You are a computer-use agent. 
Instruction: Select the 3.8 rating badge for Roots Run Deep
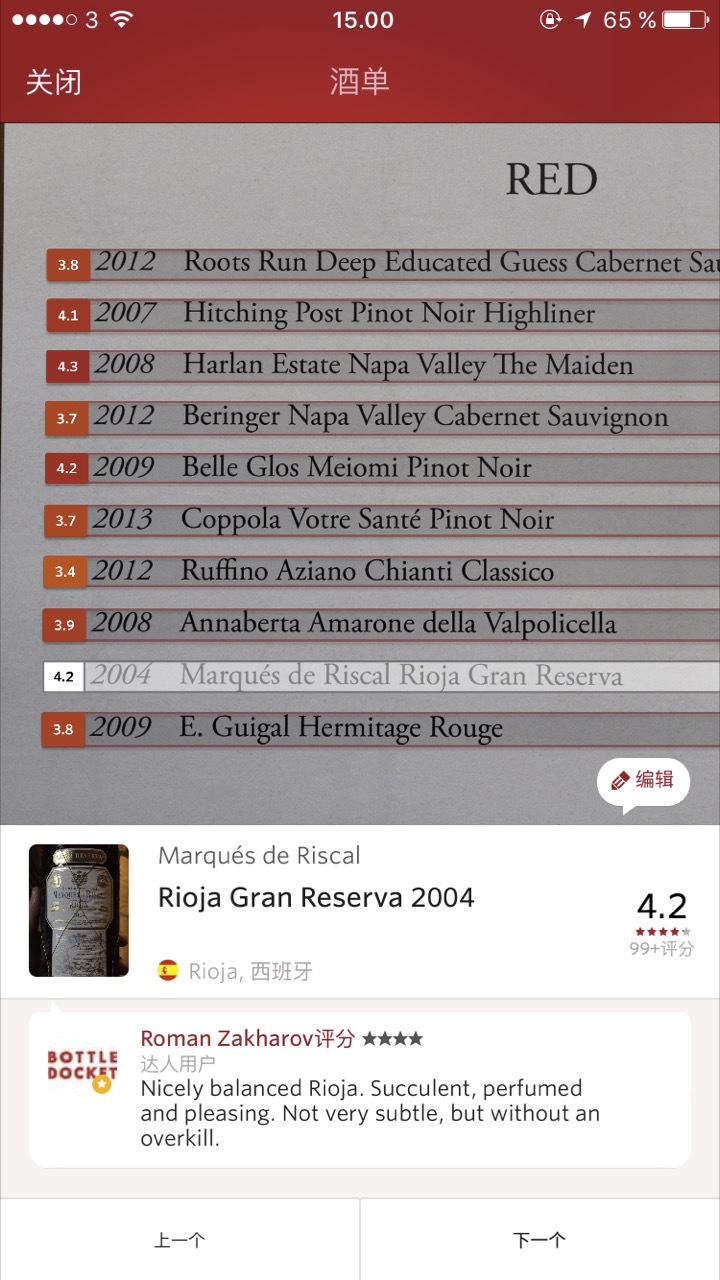click(x=66, y=263)
